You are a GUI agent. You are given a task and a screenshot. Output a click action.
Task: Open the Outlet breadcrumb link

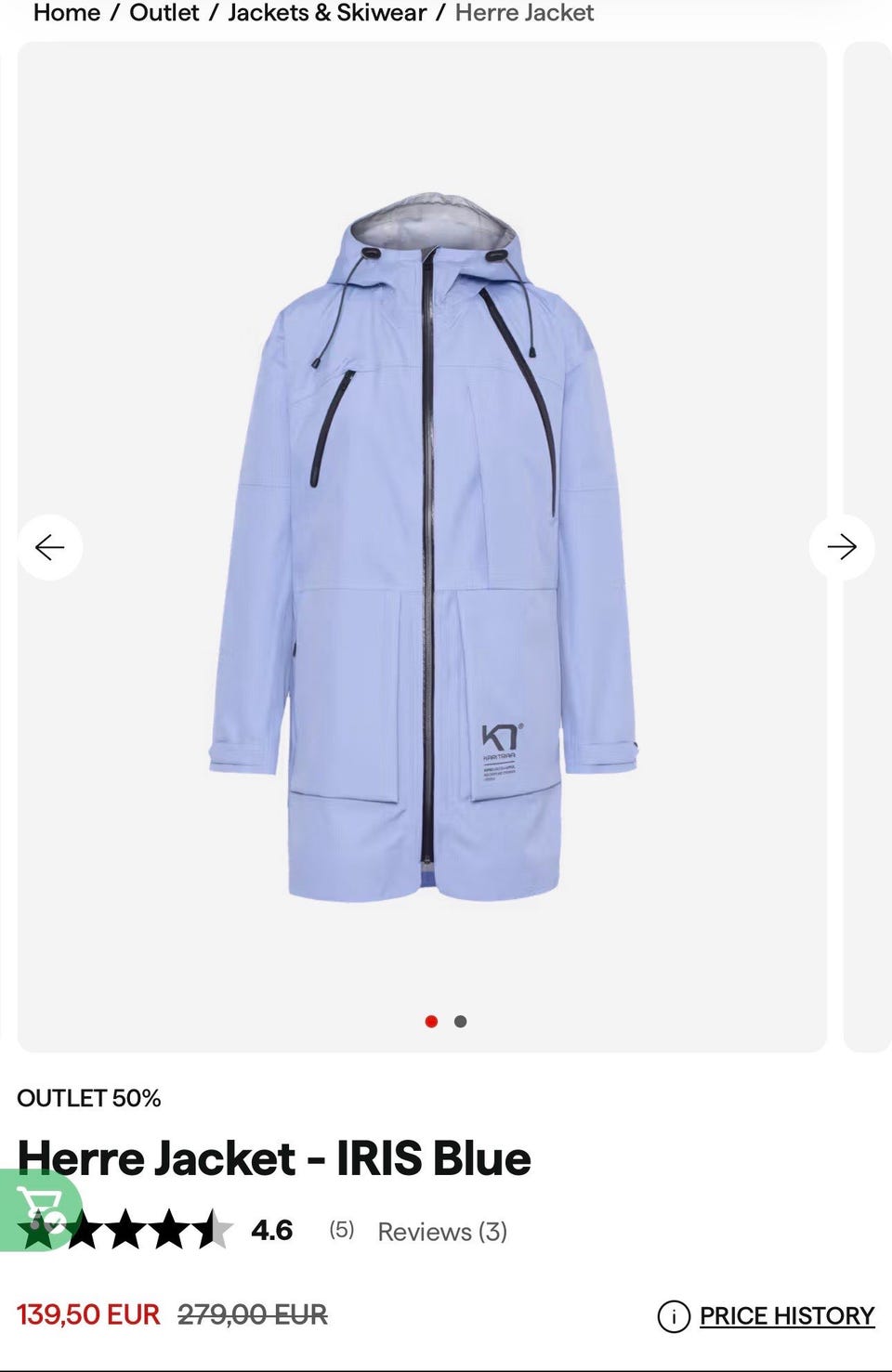pos(164,13)
